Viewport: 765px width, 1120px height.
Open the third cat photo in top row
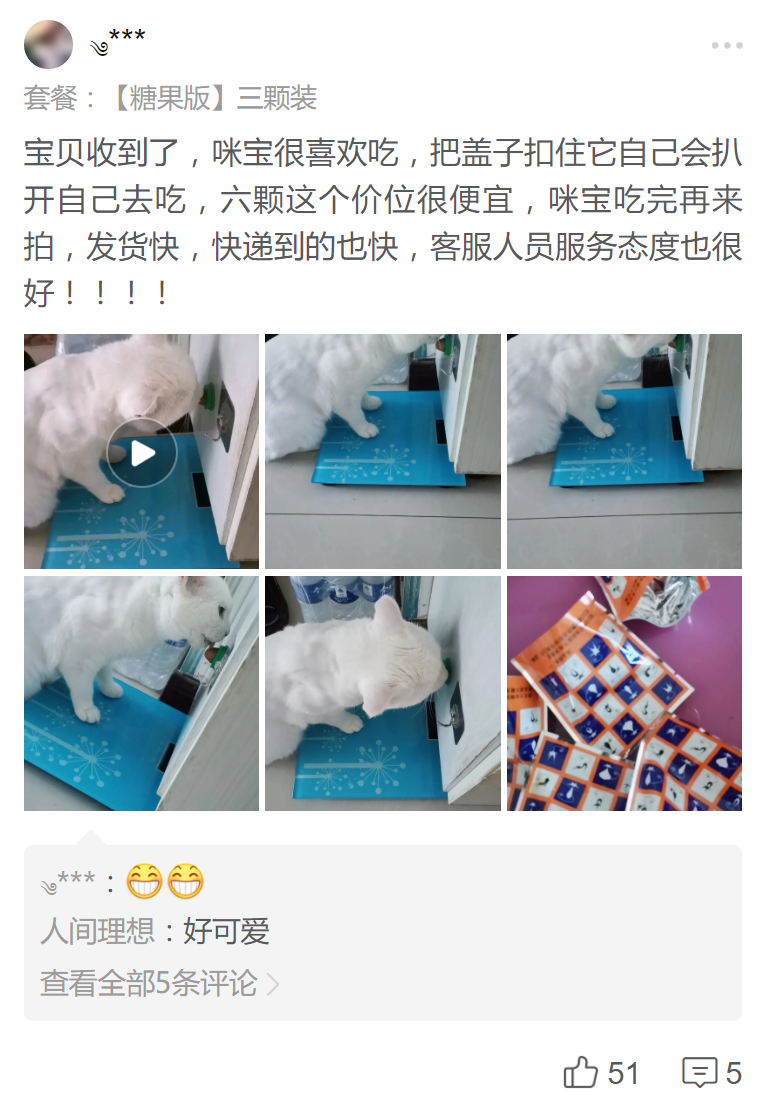624,451
